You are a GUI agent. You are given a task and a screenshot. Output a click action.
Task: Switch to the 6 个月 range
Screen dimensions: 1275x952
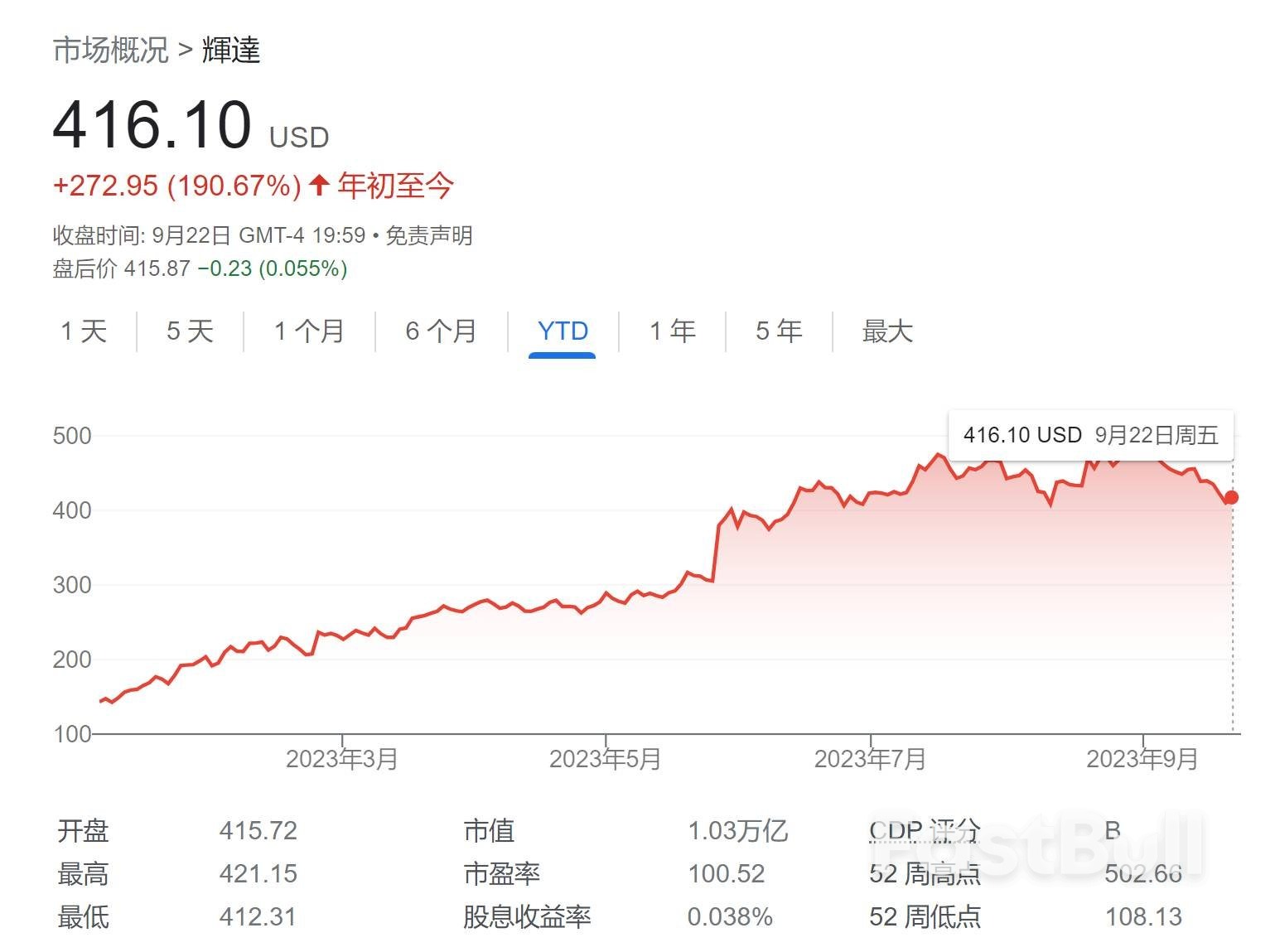(x=441, y=331)
